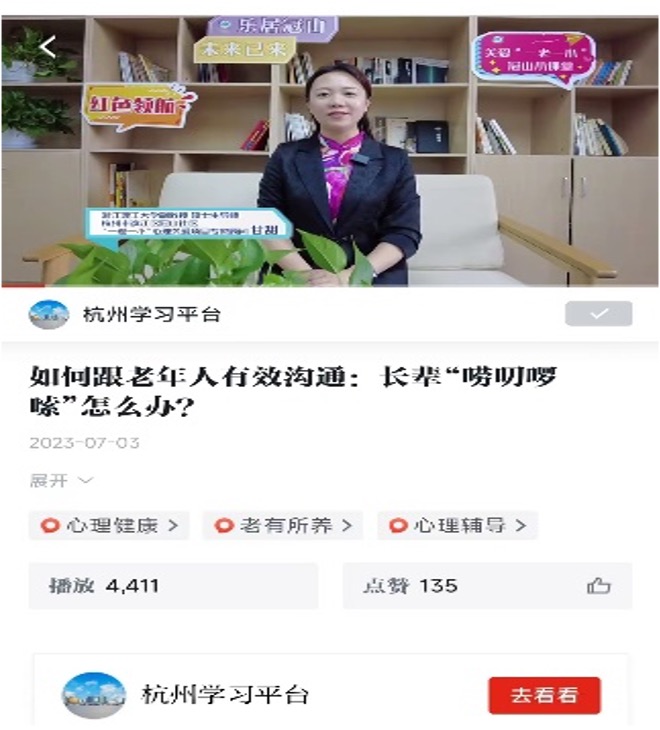660x730 pixels.
Task: Open the 心理健康 tag
Action: coord(109,525)
